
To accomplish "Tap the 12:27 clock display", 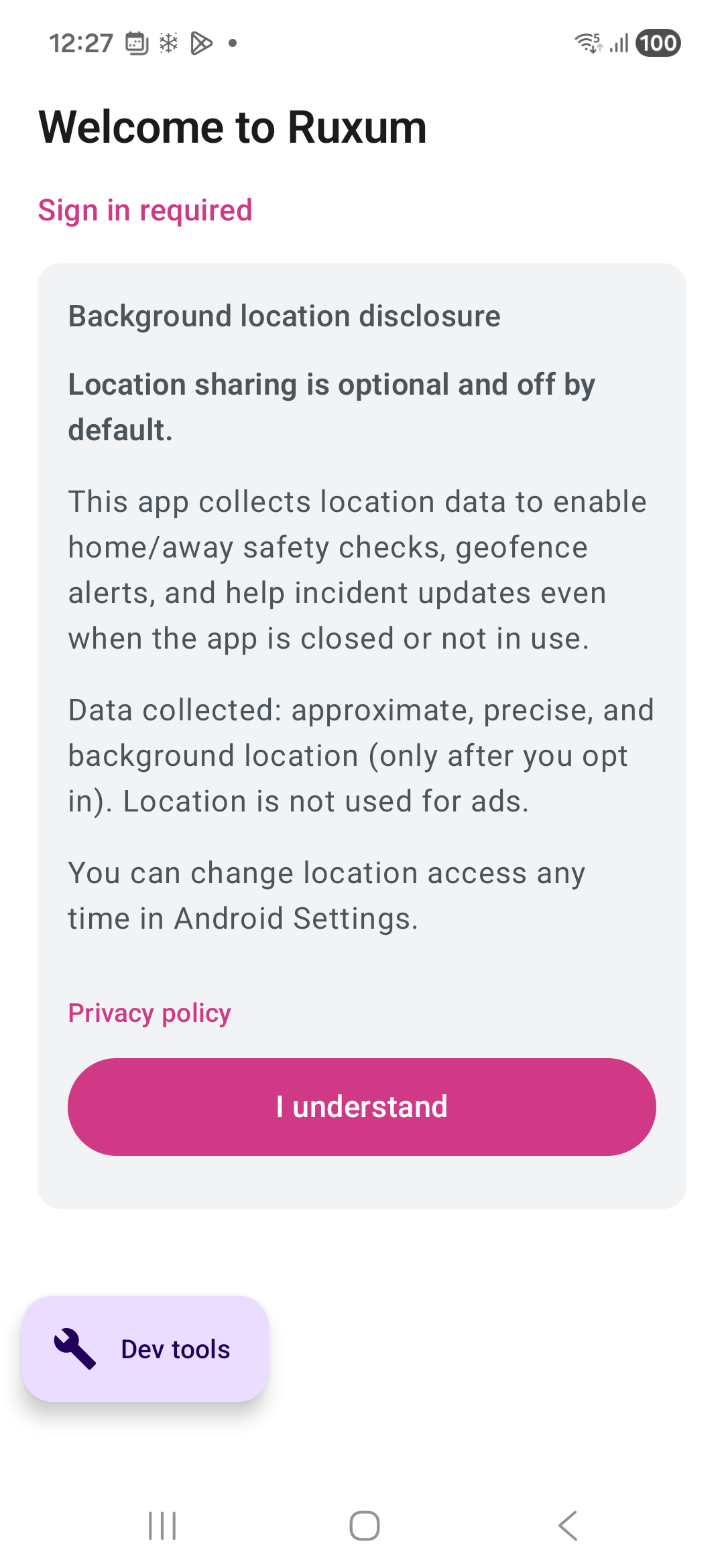I will click(x=82, y=43).
